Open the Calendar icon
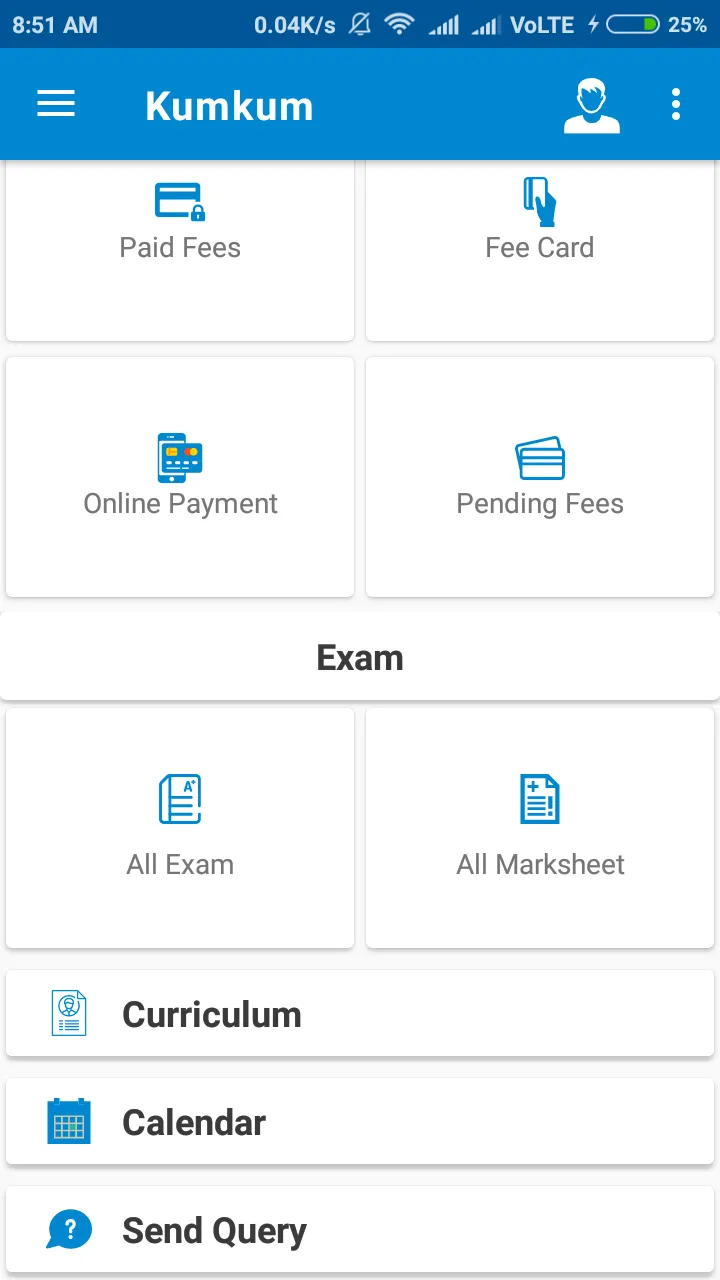 point(68,1121)
